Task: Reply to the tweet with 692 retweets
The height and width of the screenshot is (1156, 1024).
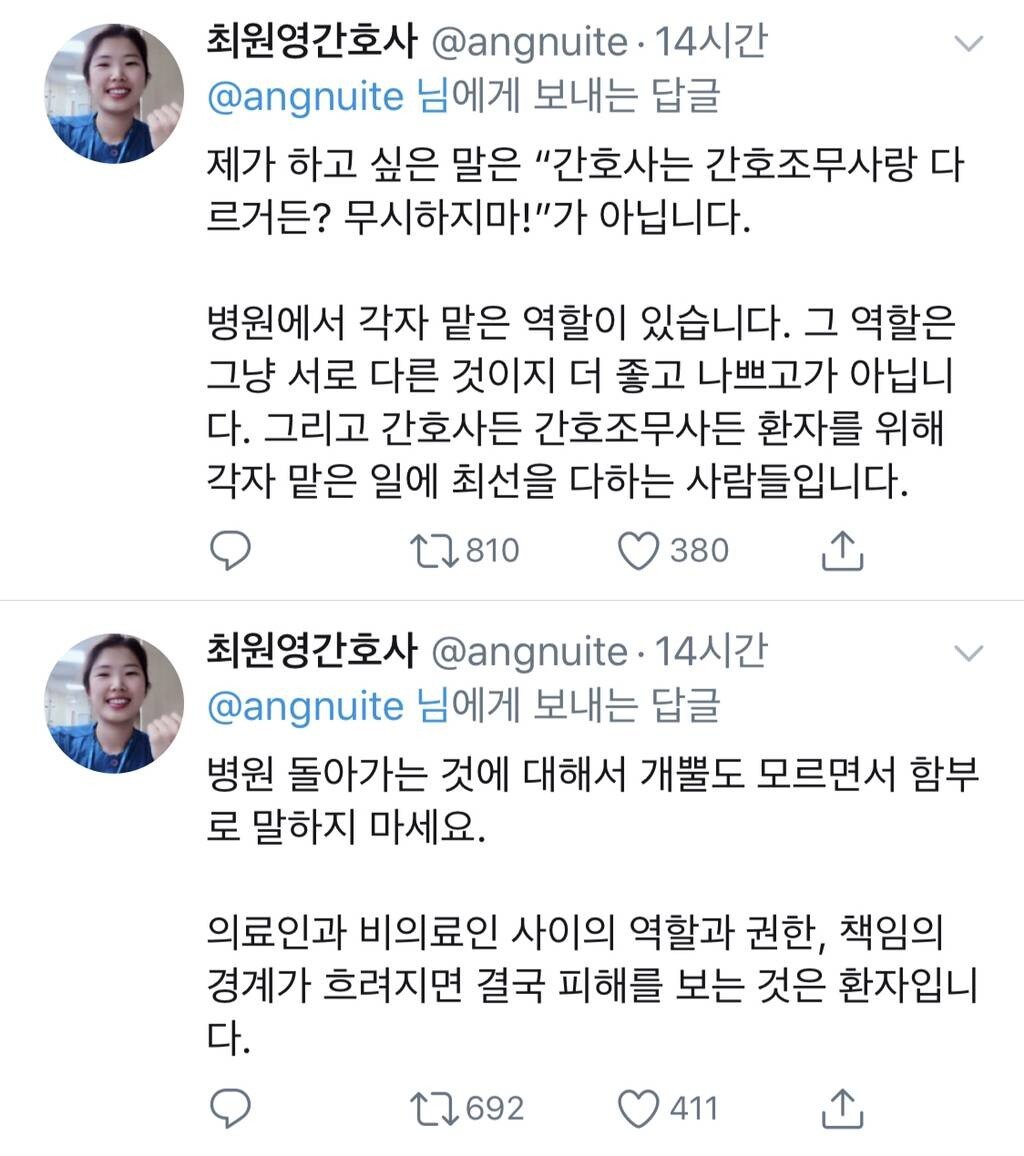Action: click(x=231, y=1108)
